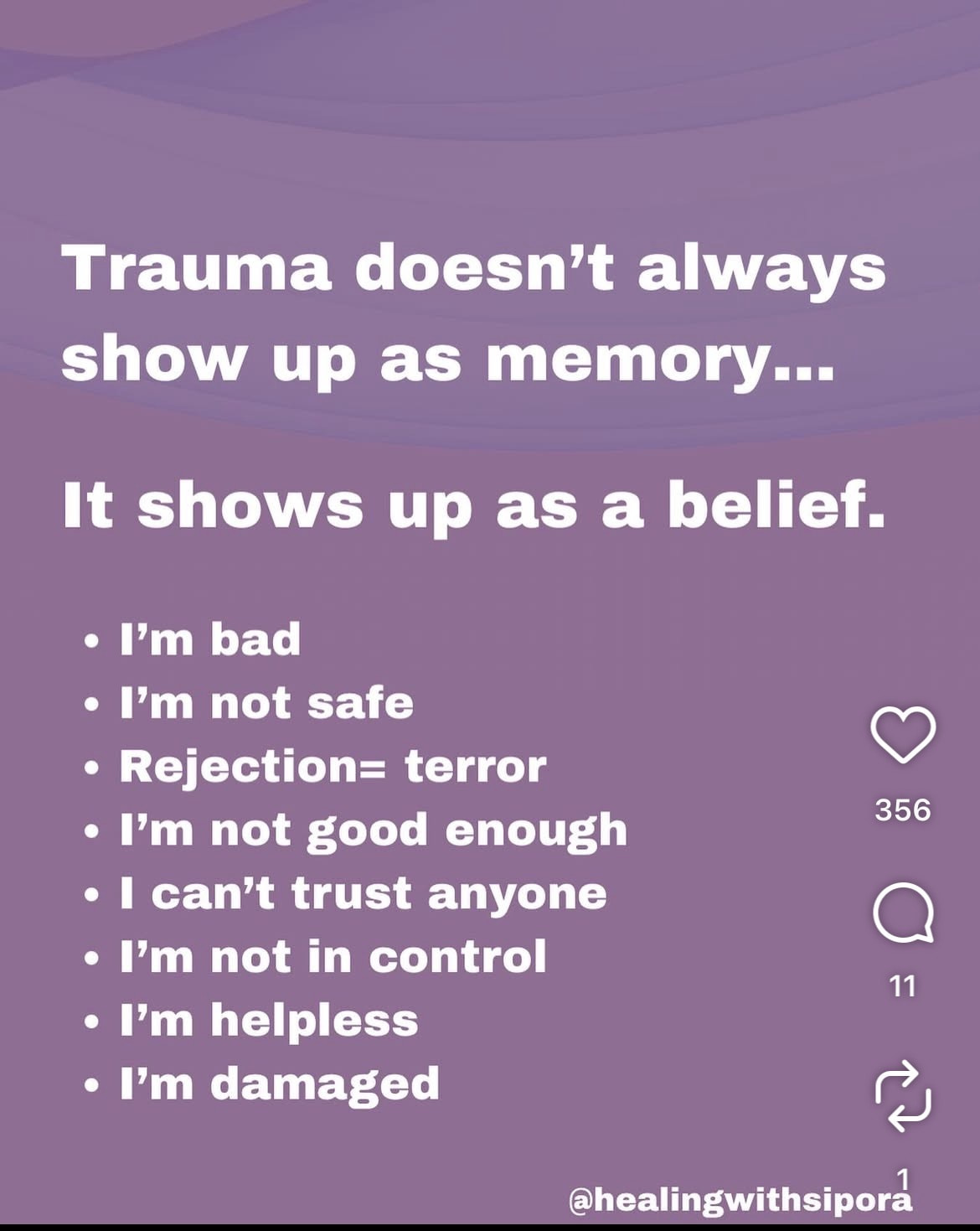This screenshot has width=980, height=1231.
Task: Open the comments on this post
Action: coord(903,914)
